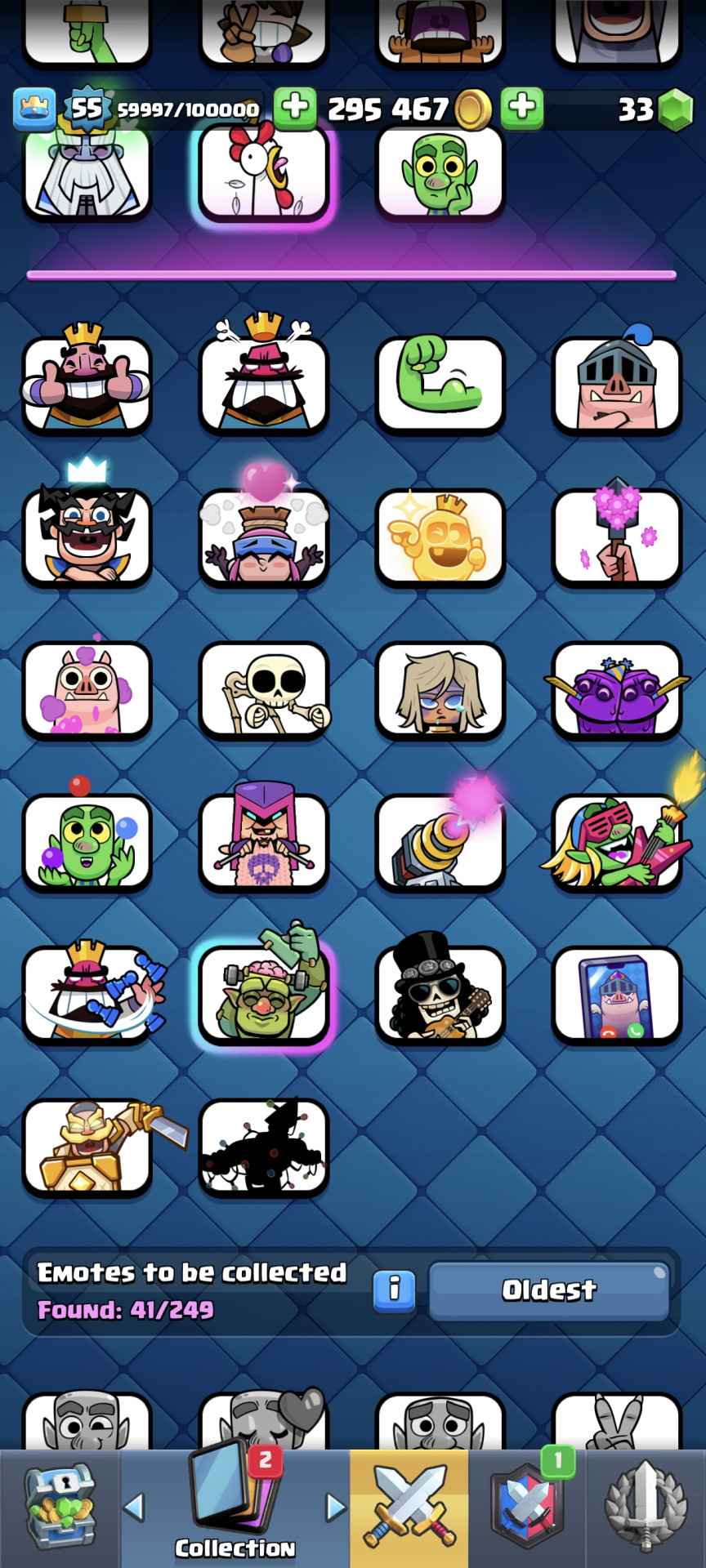
Task: Select the golden goblin emote
Action: tap(440, 537)
